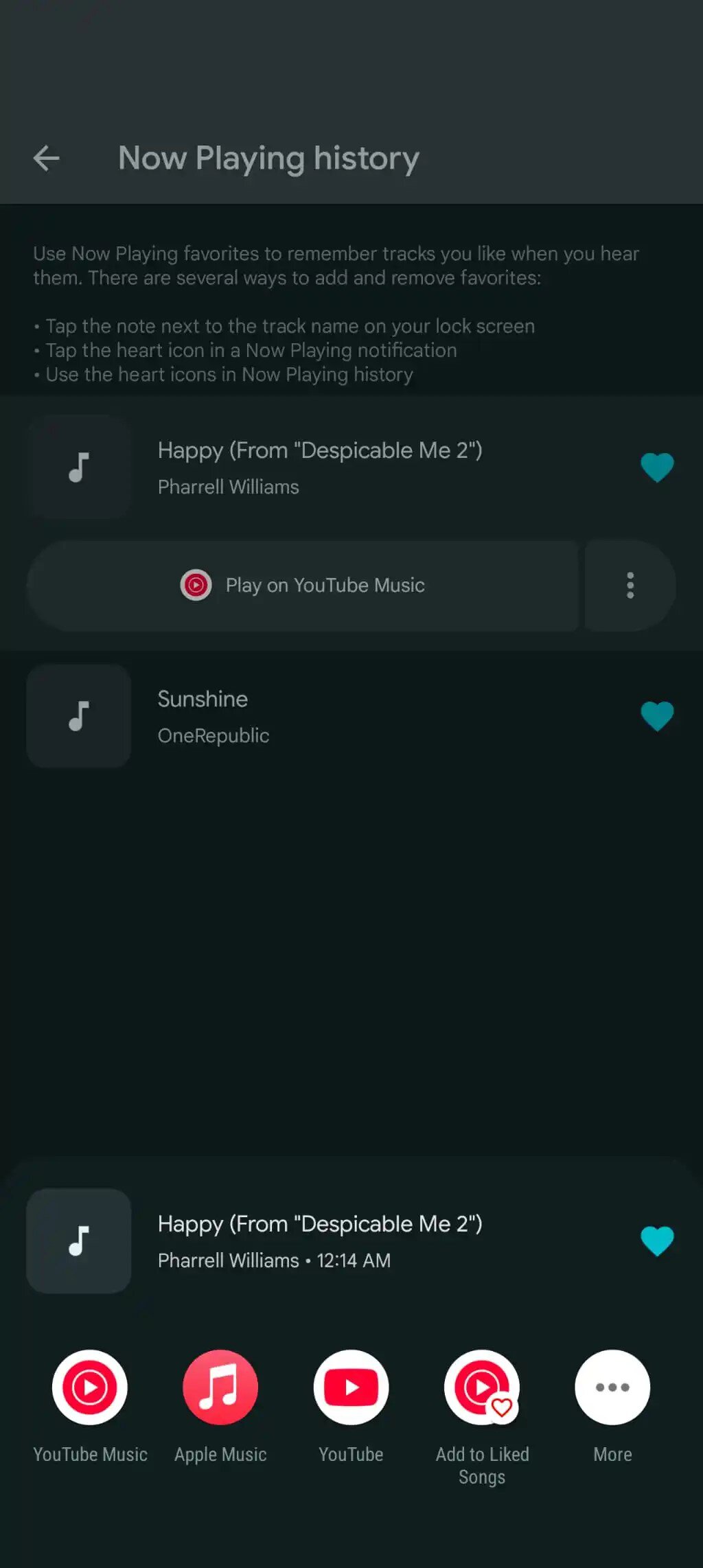
Task: Toggle the heart beside Pharrell Williams • 12:14 AM
Action: click(x=656, y=1241)
